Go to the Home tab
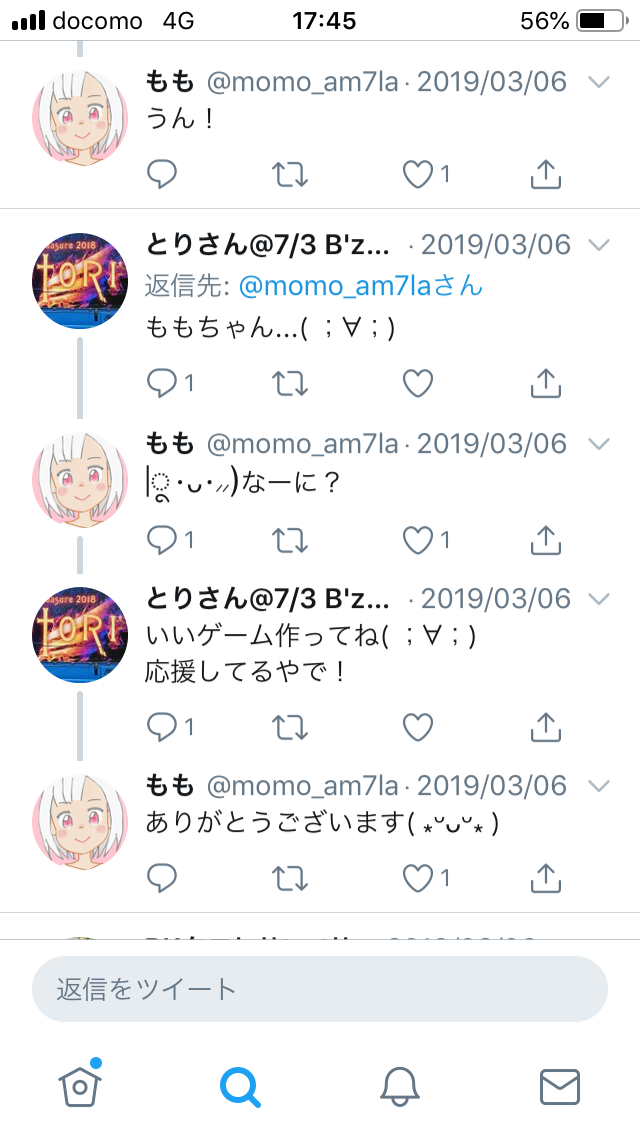Viewport: 640px width, 1136px height. click(80, 1085)
